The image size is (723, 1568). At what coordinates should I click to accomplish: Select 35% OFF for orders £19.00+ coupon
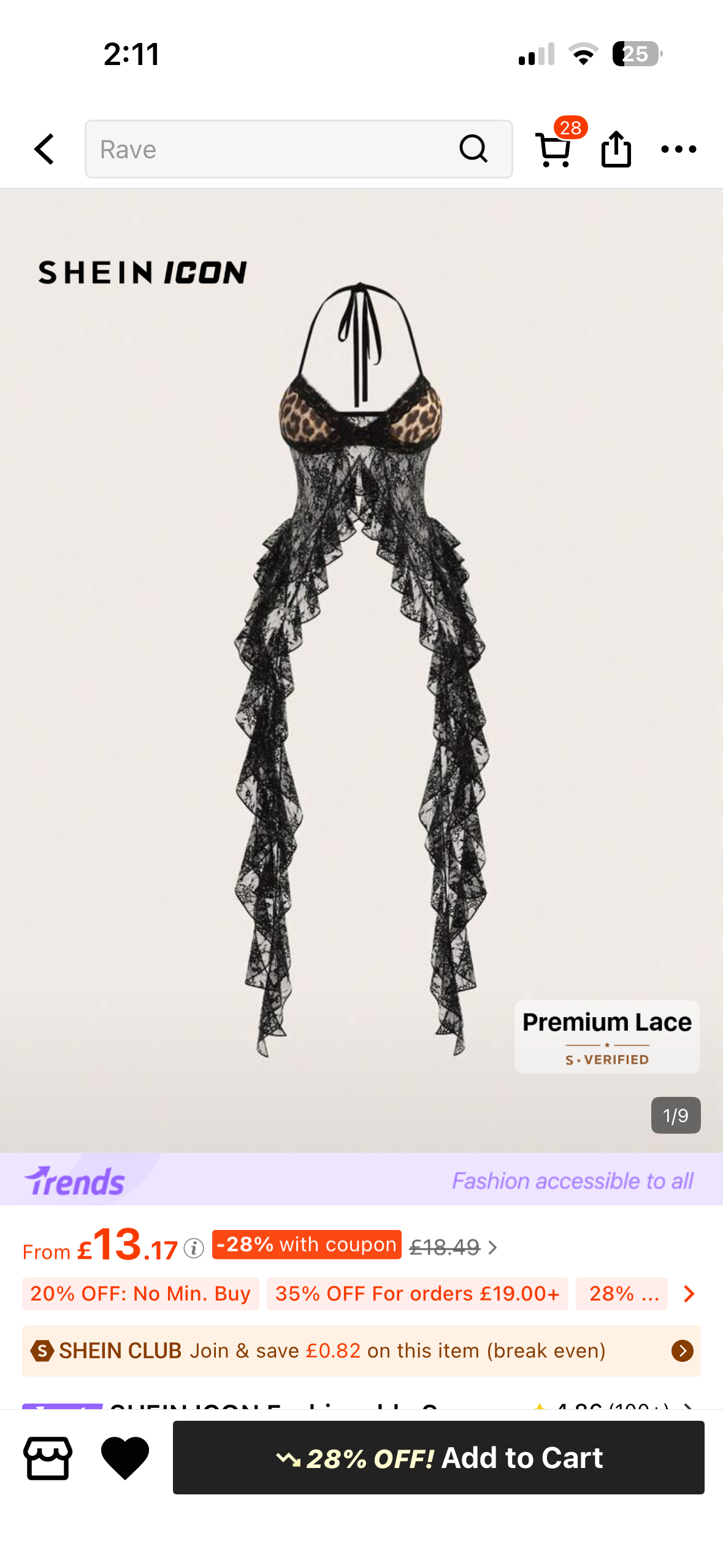click(x=417, y=1293)
